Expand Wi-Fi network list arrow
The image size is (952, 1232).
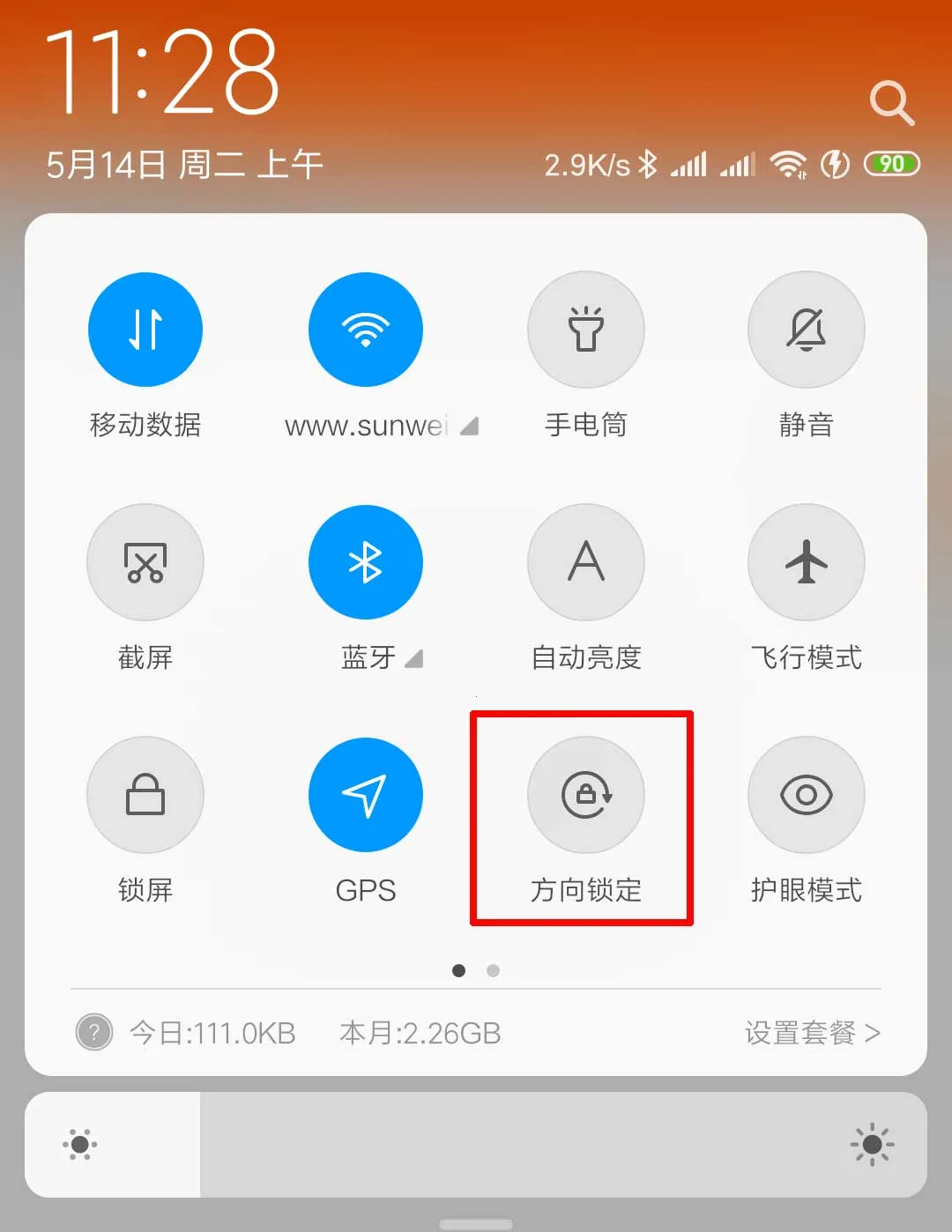[470, 427]
